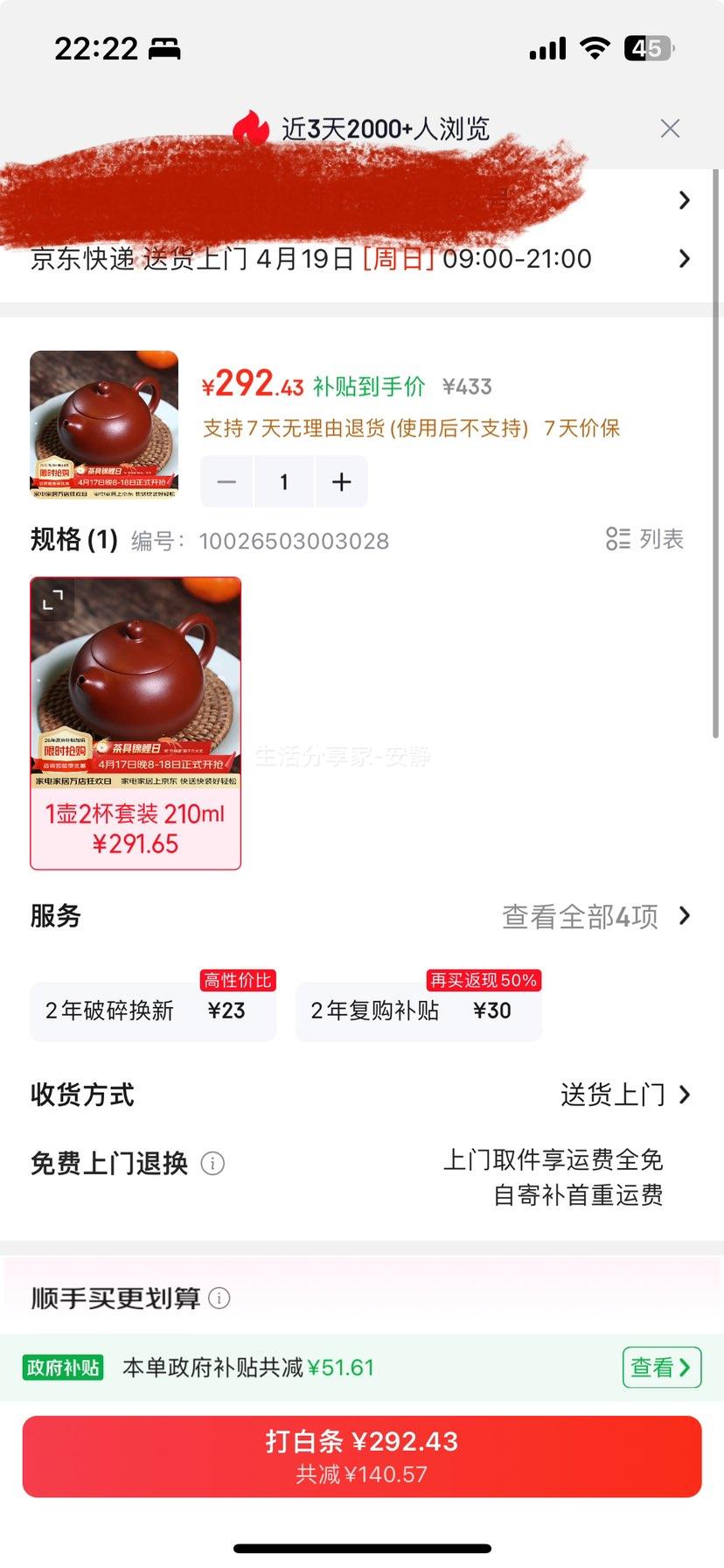Tap the info icon next to 免费上门退换
Image resolution: width=724 pixels, height=1568 pixels.
tap(212, 1163)
